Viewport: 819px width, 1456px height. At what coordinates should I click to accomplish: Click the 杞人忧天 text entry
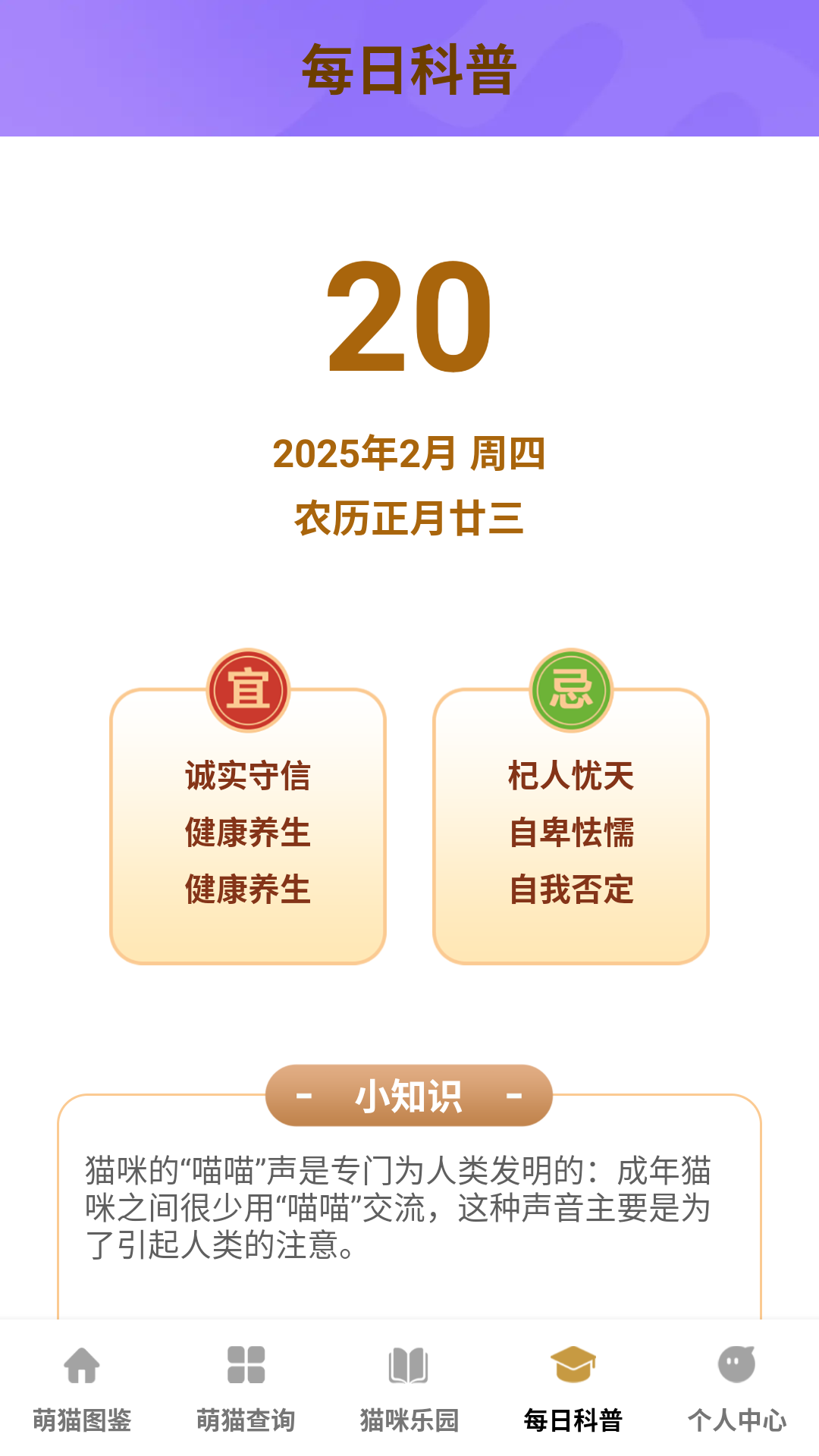click(x=572, y=775)
